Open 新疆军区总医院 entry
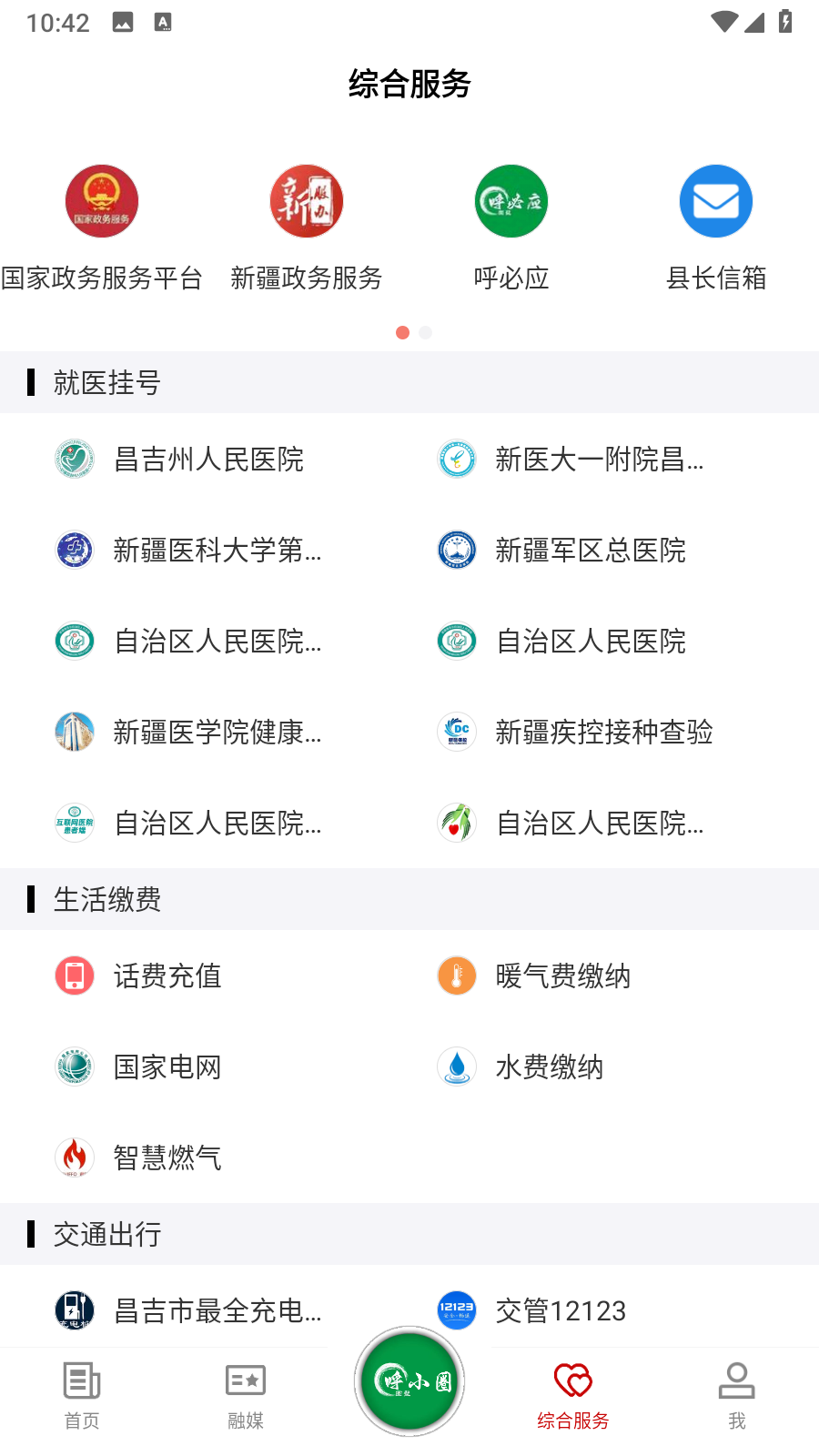 (x=590, y=551)
